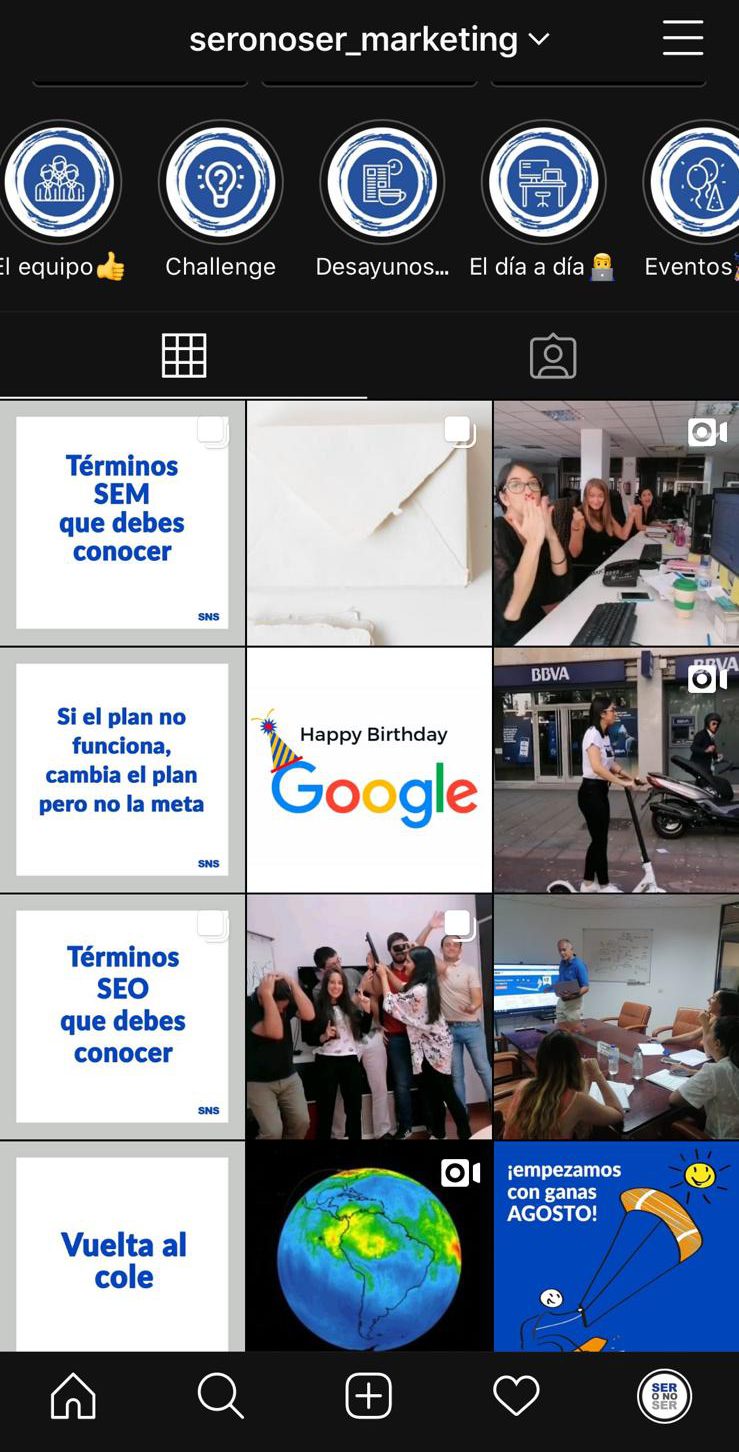Open the Términos SEO que debes conocer post
739x1452 pixels.
click(x=122, y=1017)
